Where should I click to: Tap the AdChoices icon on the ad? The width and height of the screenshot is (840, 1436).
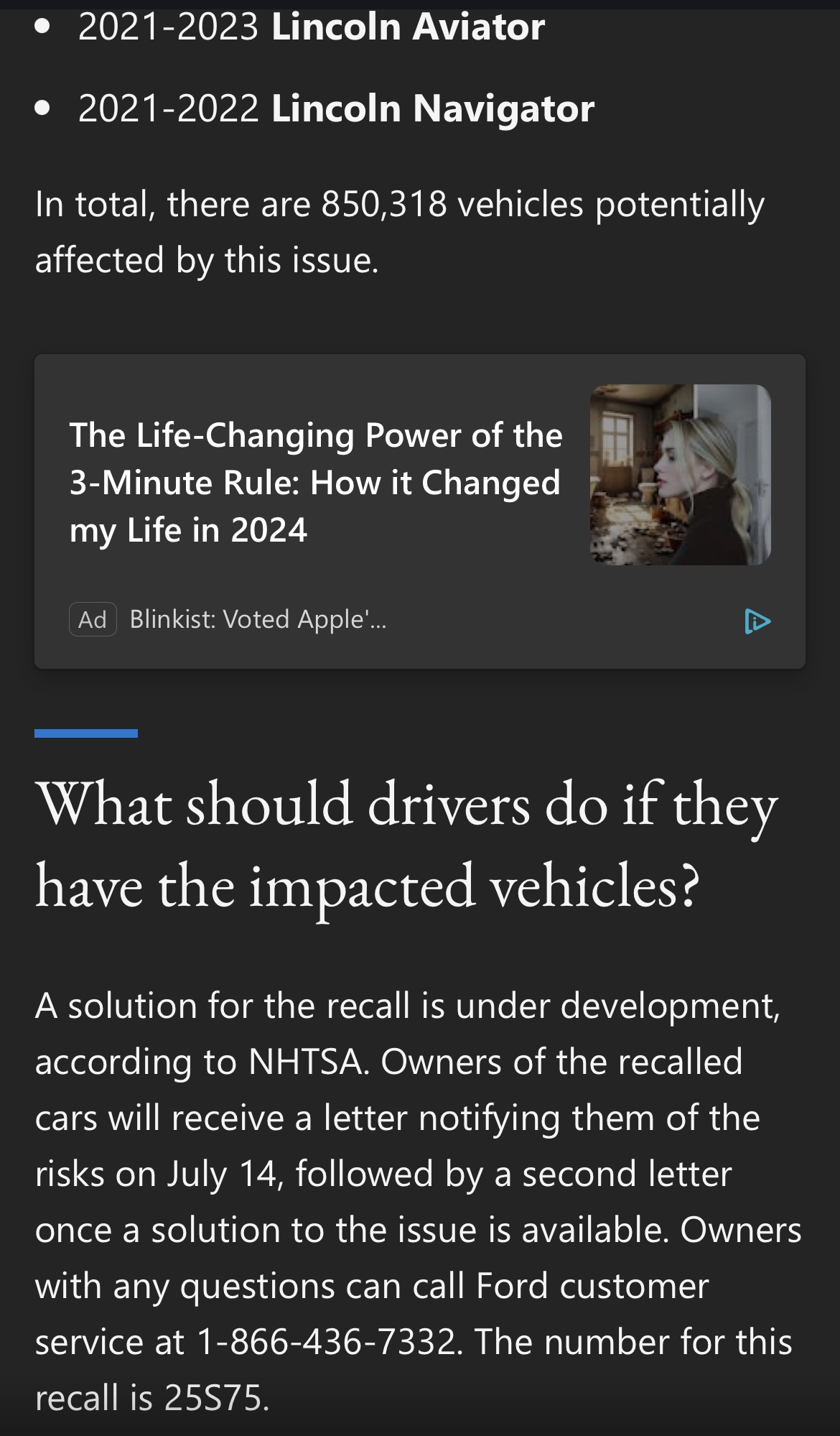coord(757,621)
